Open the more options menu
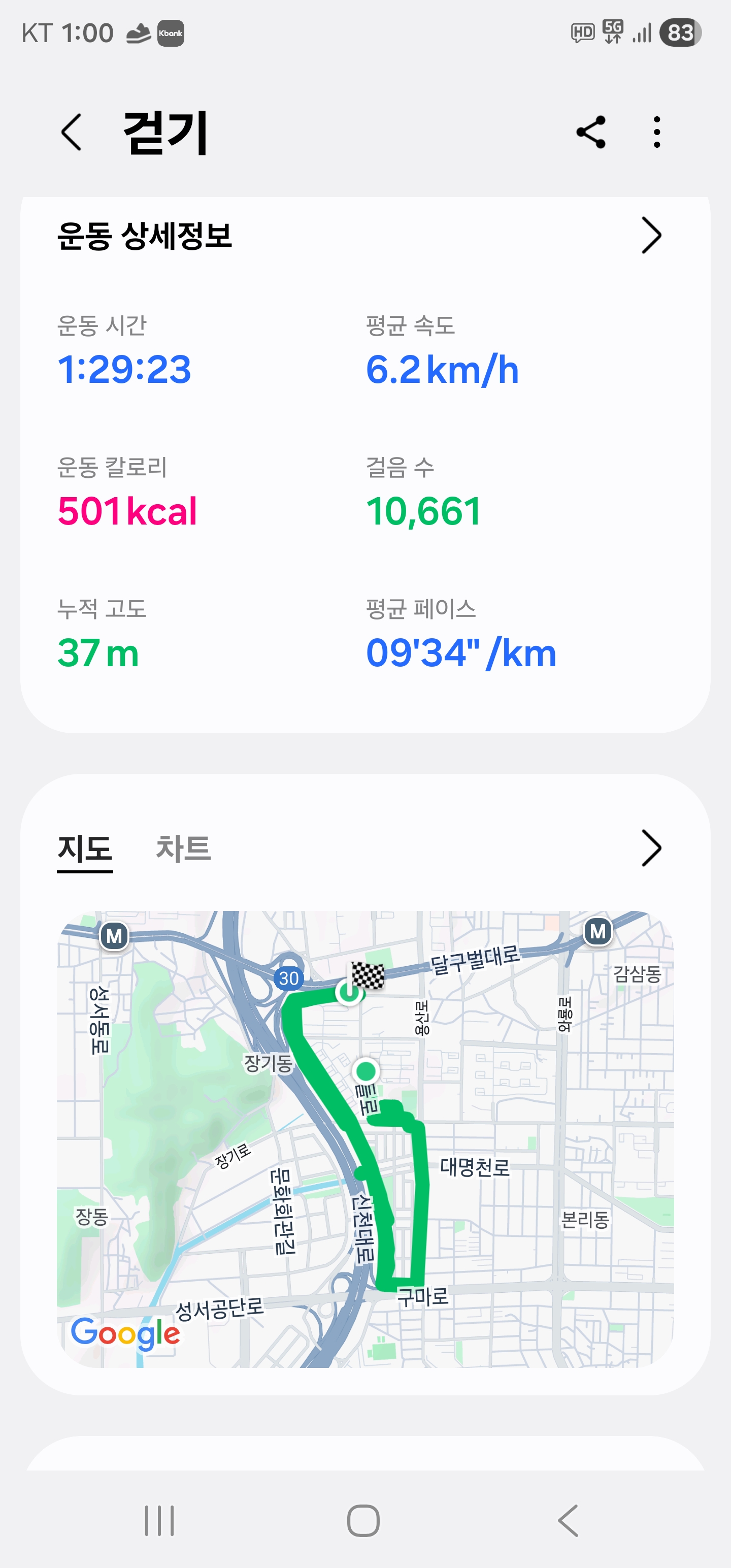The height and width of the screenshot is (1568, 731). [656, 132]
